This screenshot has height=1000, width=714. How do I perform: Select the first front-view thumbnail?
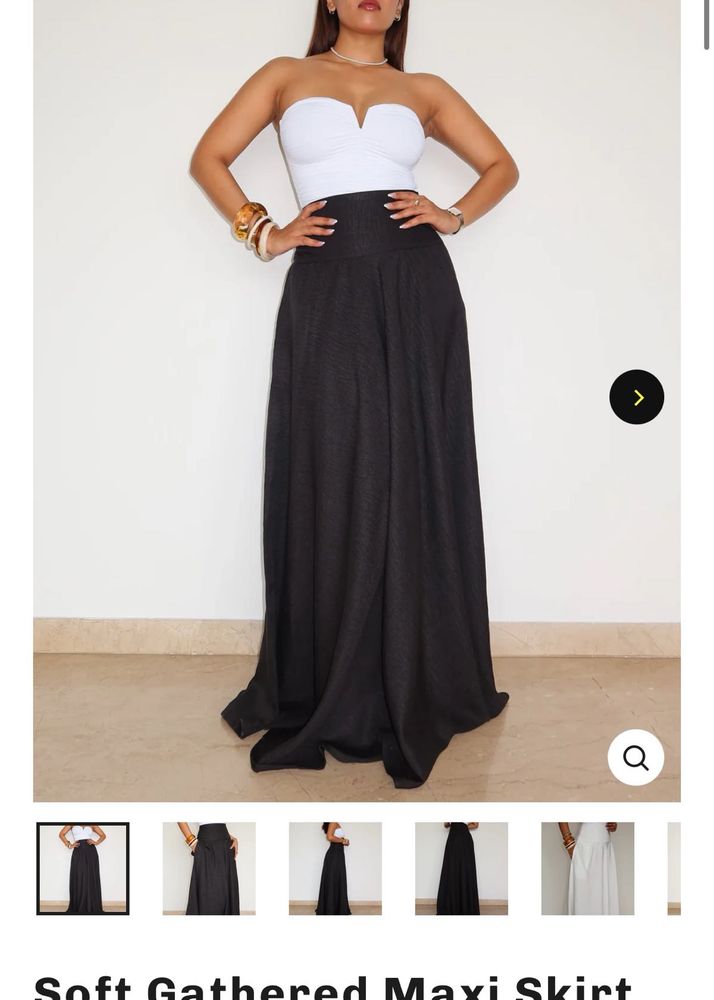click(83, 868)
